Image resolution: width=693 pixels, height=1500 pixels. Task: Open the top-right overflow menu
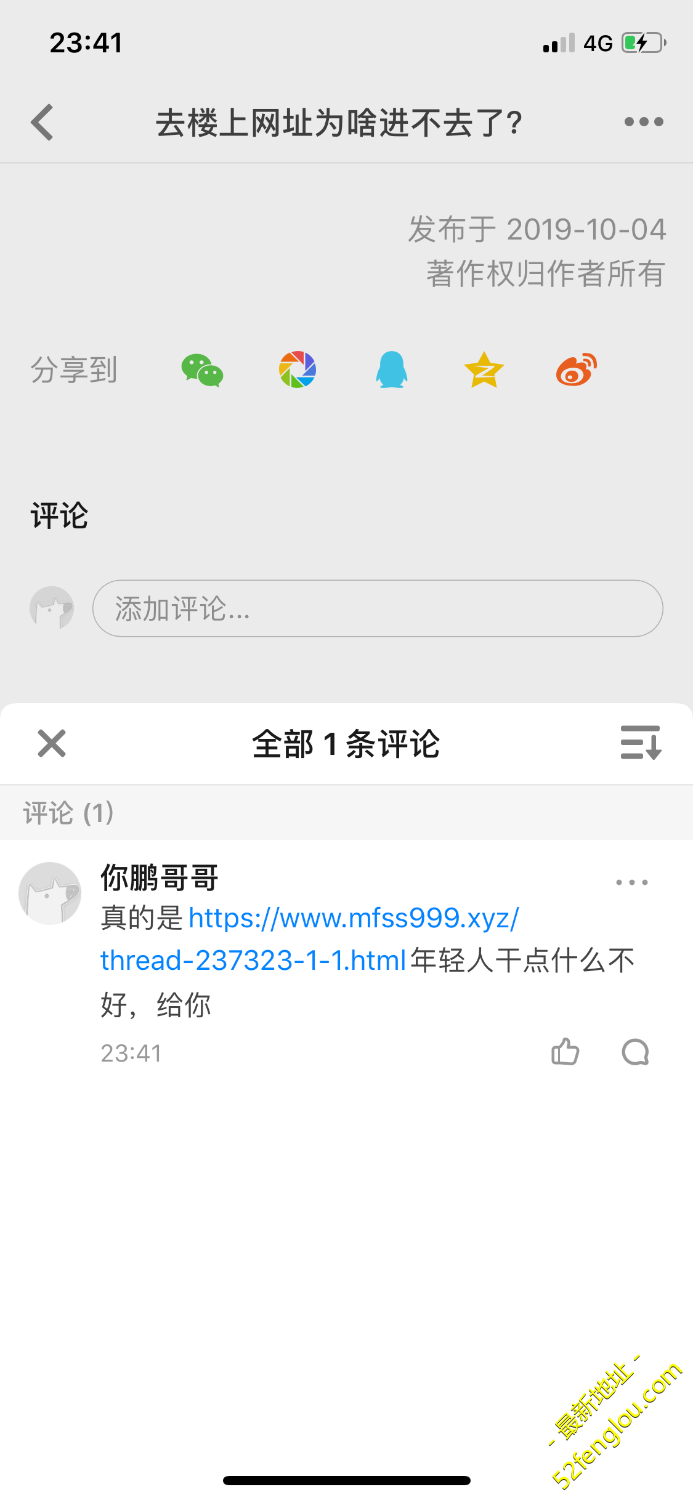point(643,122)
